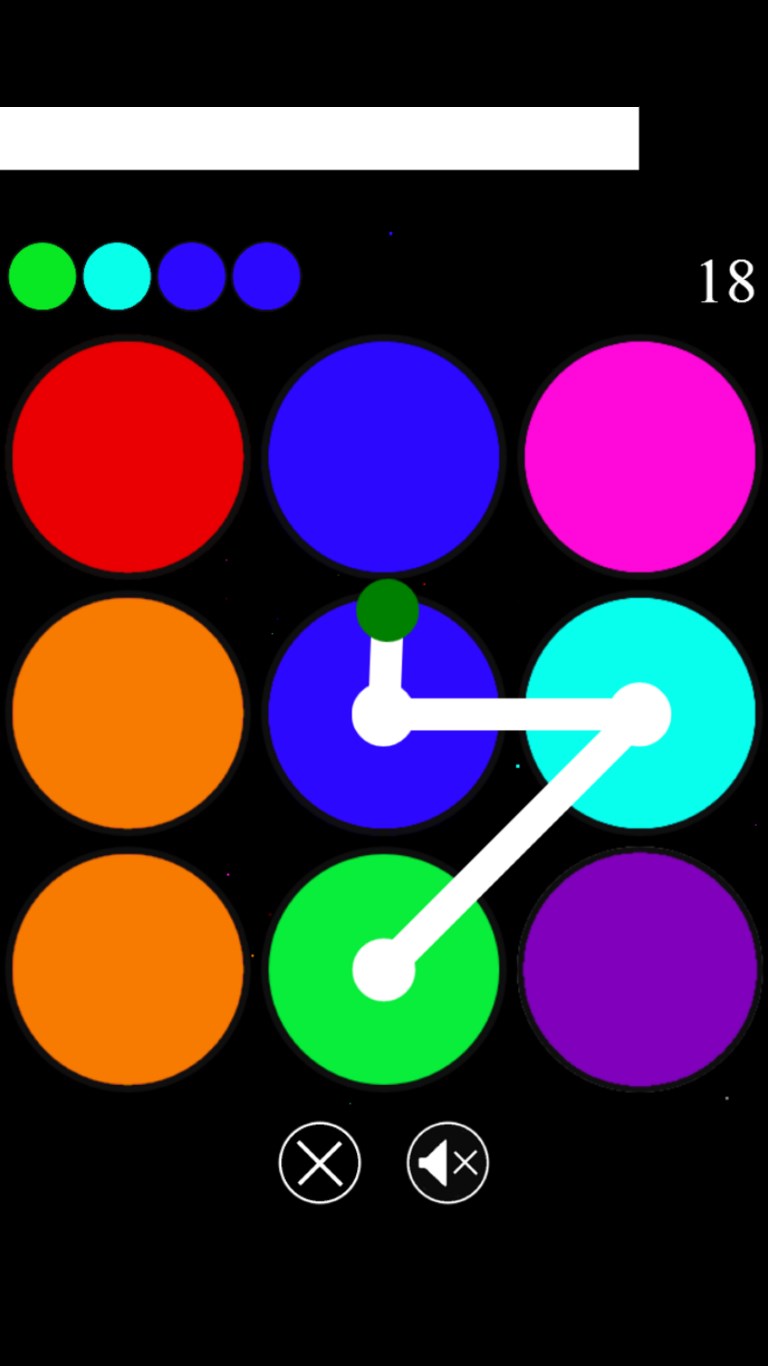
Task: Toggle the sound mute button
Action: click(448, 1162)
